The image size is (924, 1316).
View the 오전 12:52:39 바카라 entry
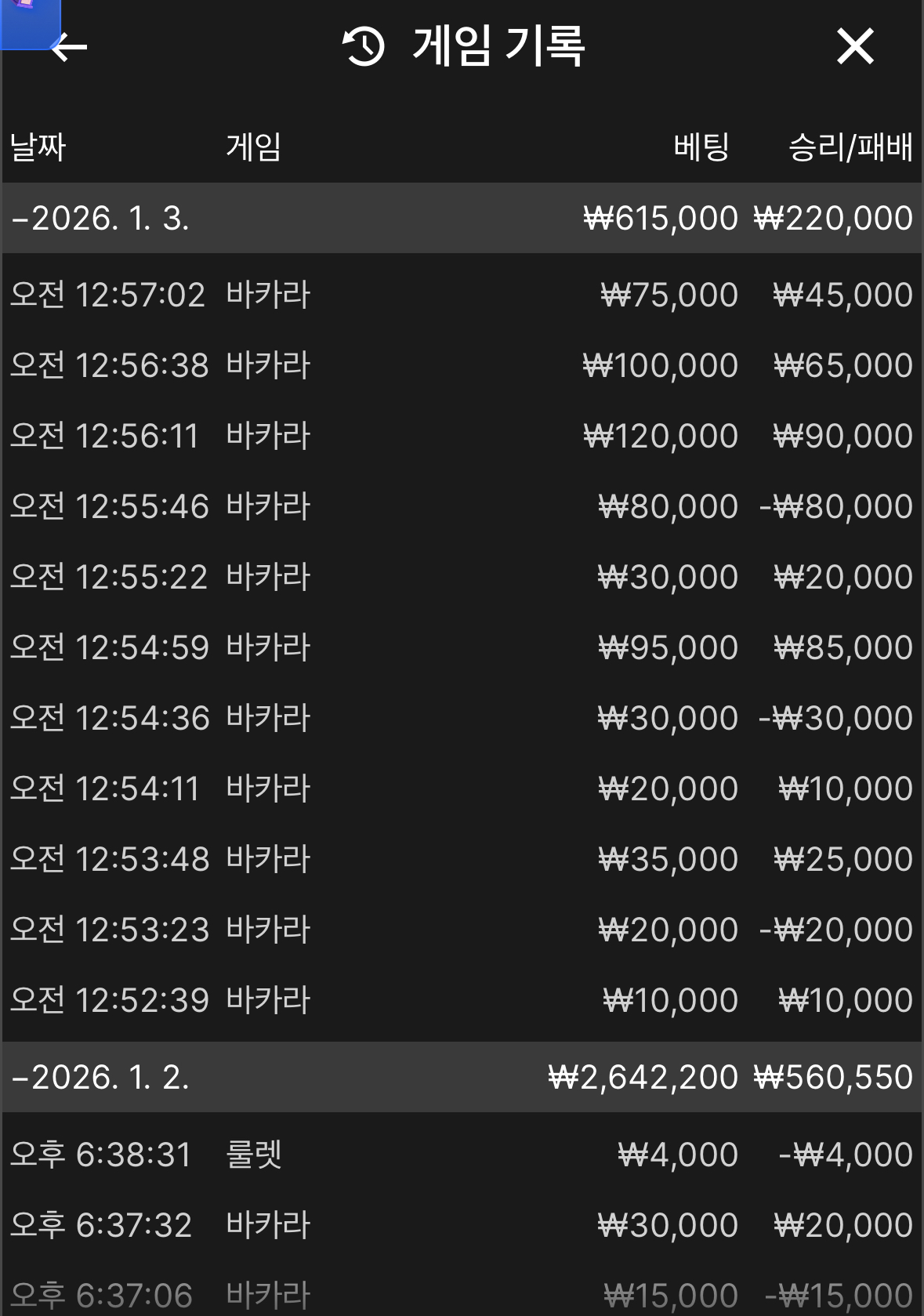pyautogui.click(x=461, y=1001)
